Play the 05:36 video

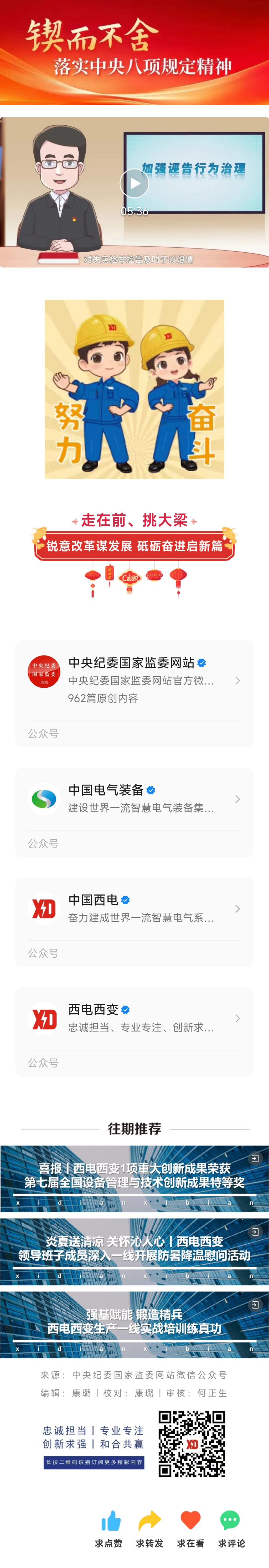tap(134, 184)
